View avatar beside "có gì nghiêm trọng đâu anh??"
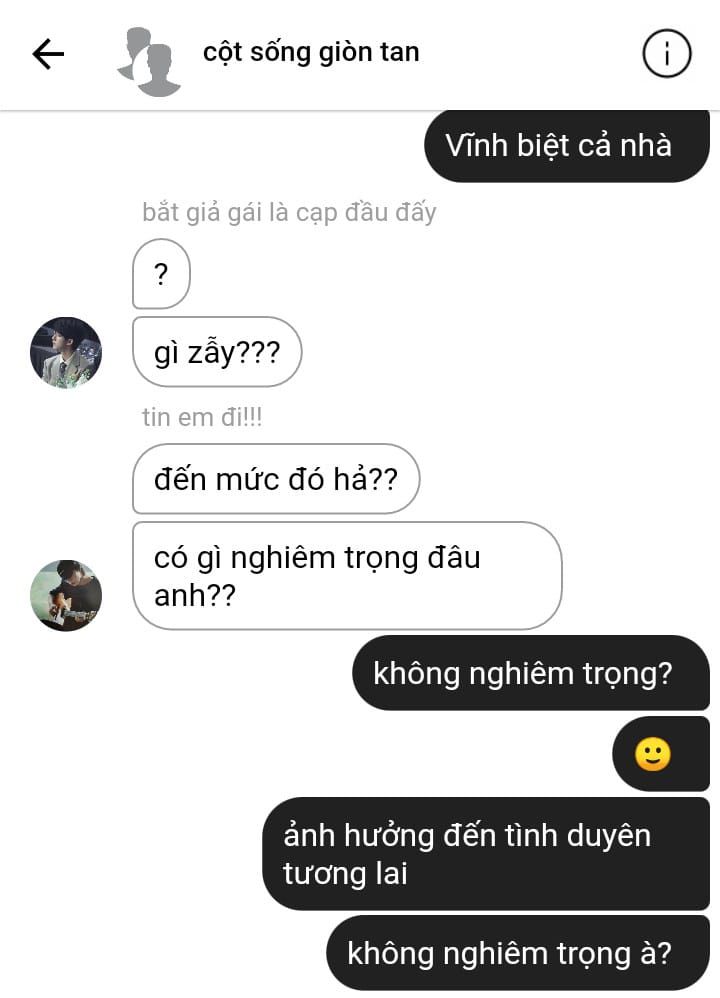 (x=66, y=595)
